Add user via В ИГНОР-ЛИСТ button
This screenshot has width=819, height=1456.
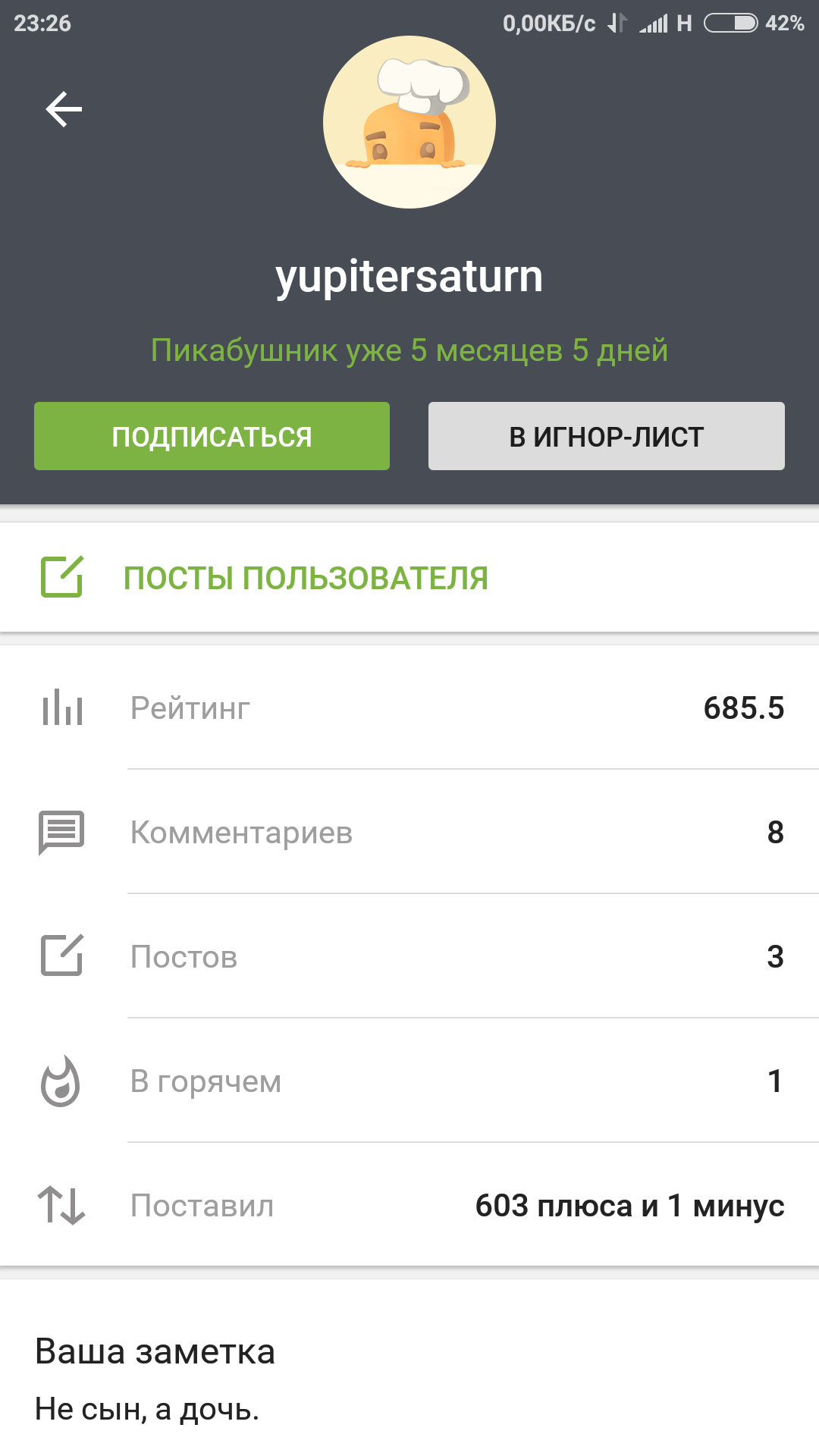click(x=606, y=437)
